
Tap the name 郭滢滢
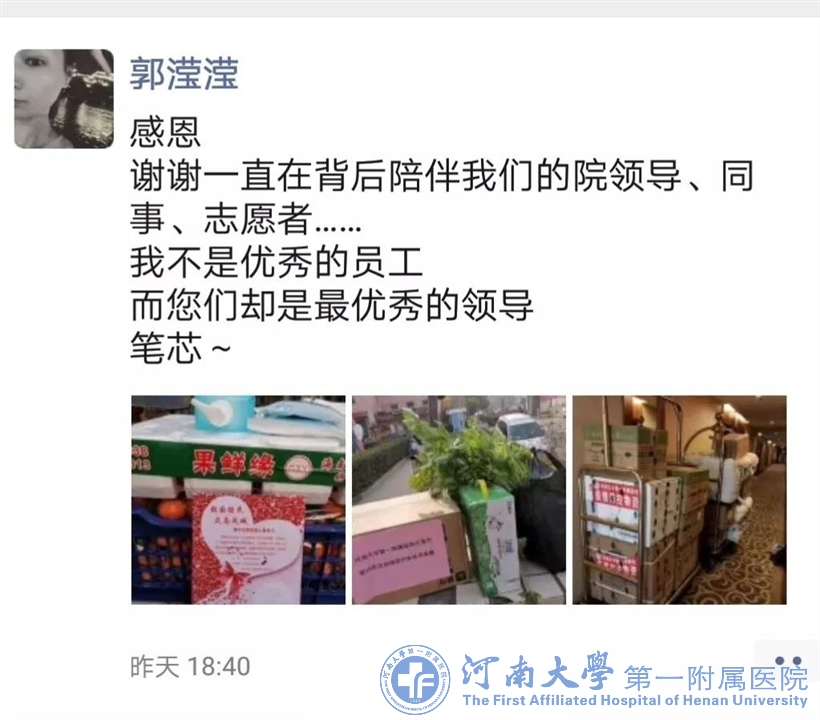[x=185, y=74]
